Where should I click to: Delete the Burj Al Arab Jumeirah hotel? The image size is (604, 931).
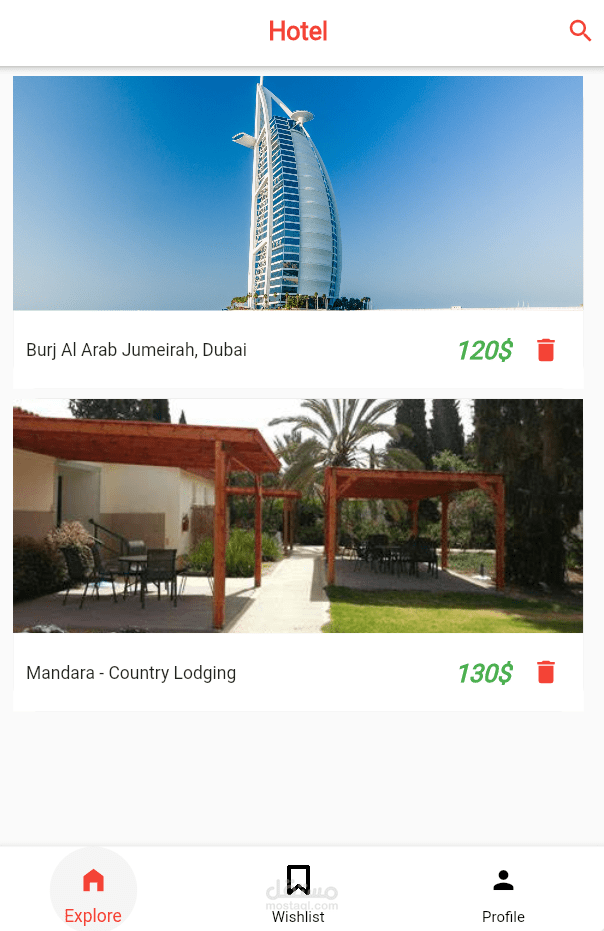(545, 350)
